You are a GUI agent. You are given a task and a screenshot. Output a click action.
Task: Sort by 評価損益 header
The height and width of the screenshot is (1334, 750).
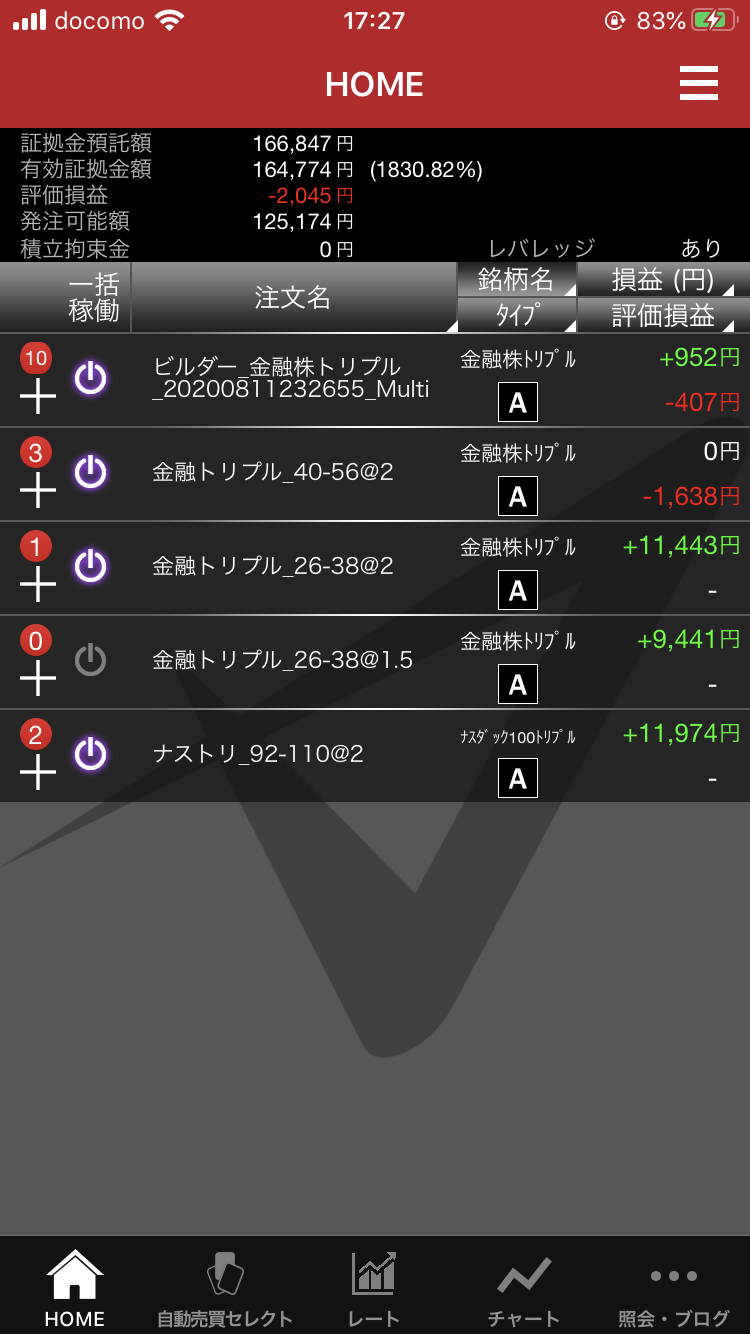(x=664, y=315)
